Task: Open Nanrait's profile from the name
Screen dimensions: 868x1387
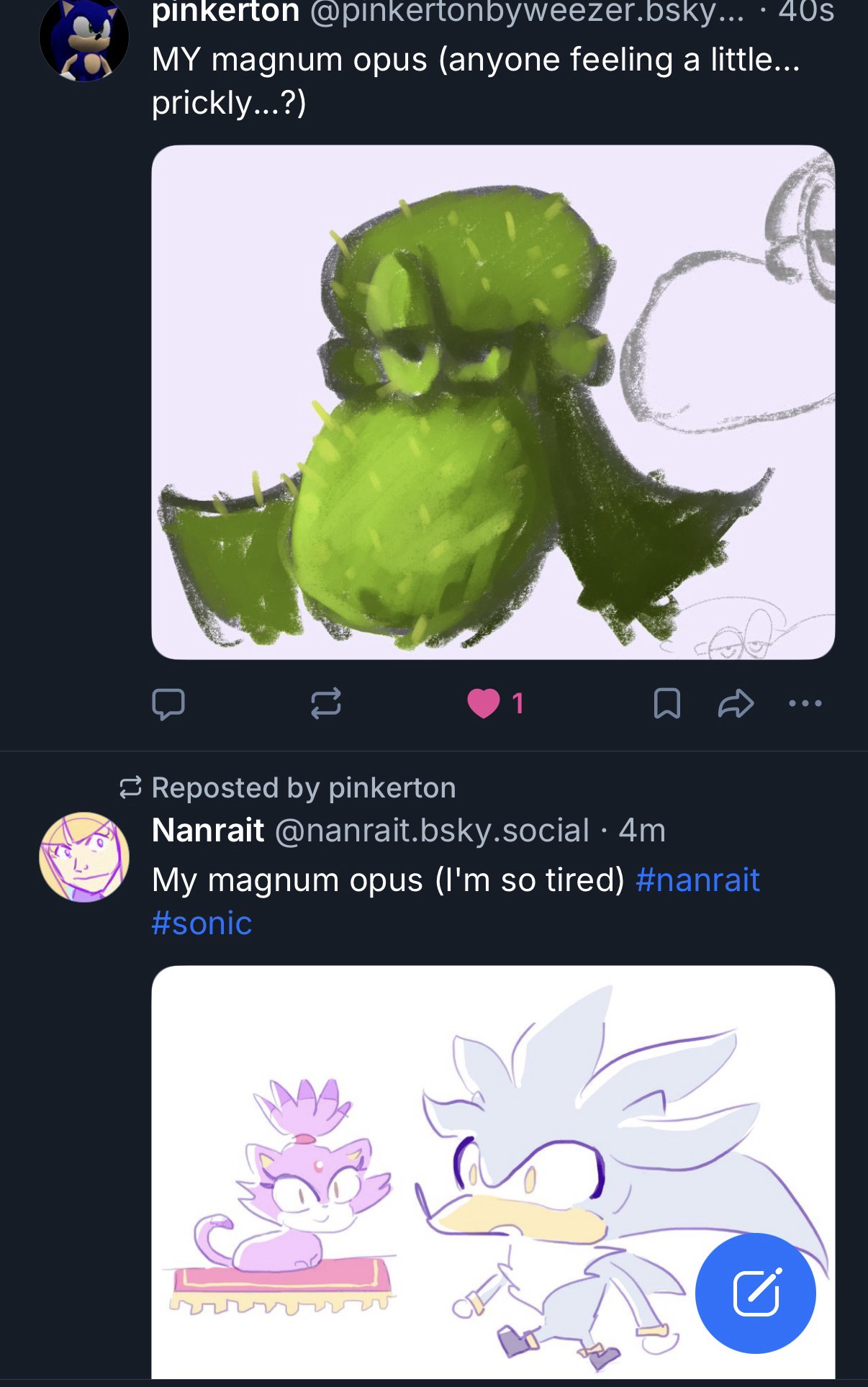Action: coord(208,830)
